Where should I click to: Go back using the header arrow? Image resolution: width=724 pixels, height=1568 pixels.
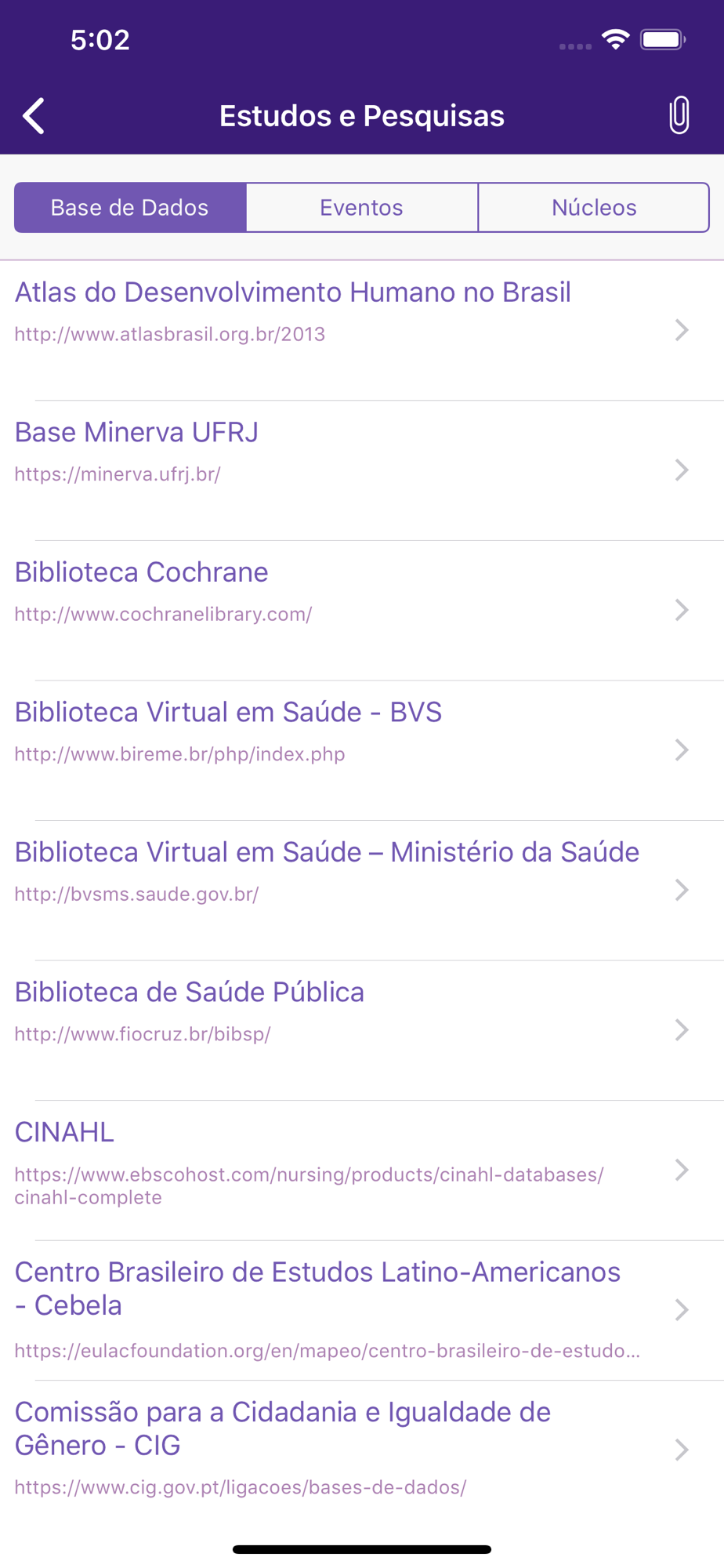(34, 116)
